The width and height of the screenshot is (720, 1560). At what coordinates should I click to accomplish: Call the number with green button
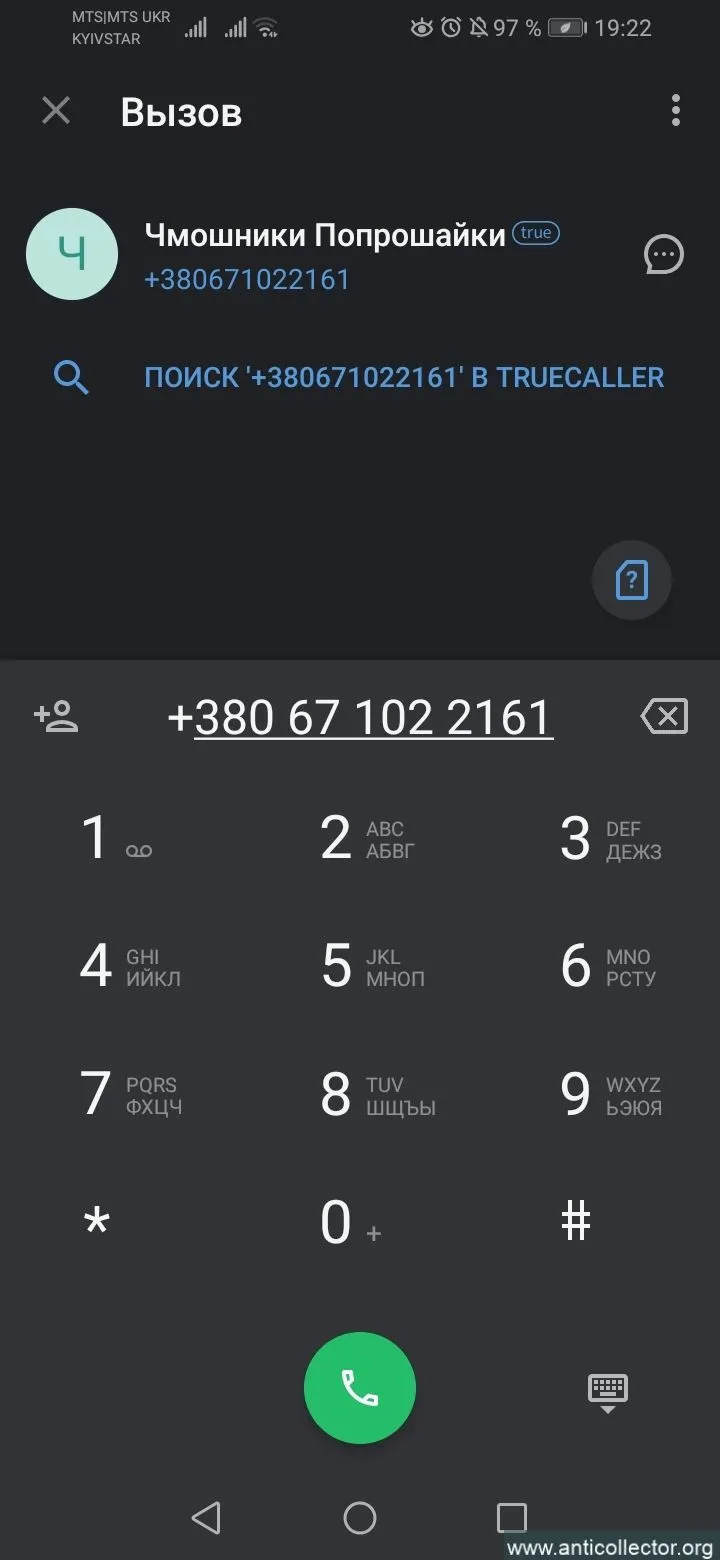360,1388
